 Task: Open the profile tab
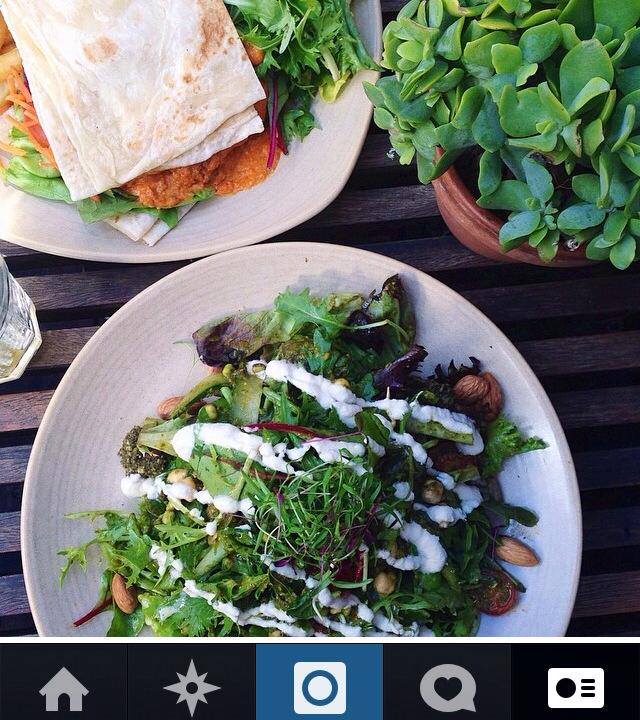pos(576,688)
